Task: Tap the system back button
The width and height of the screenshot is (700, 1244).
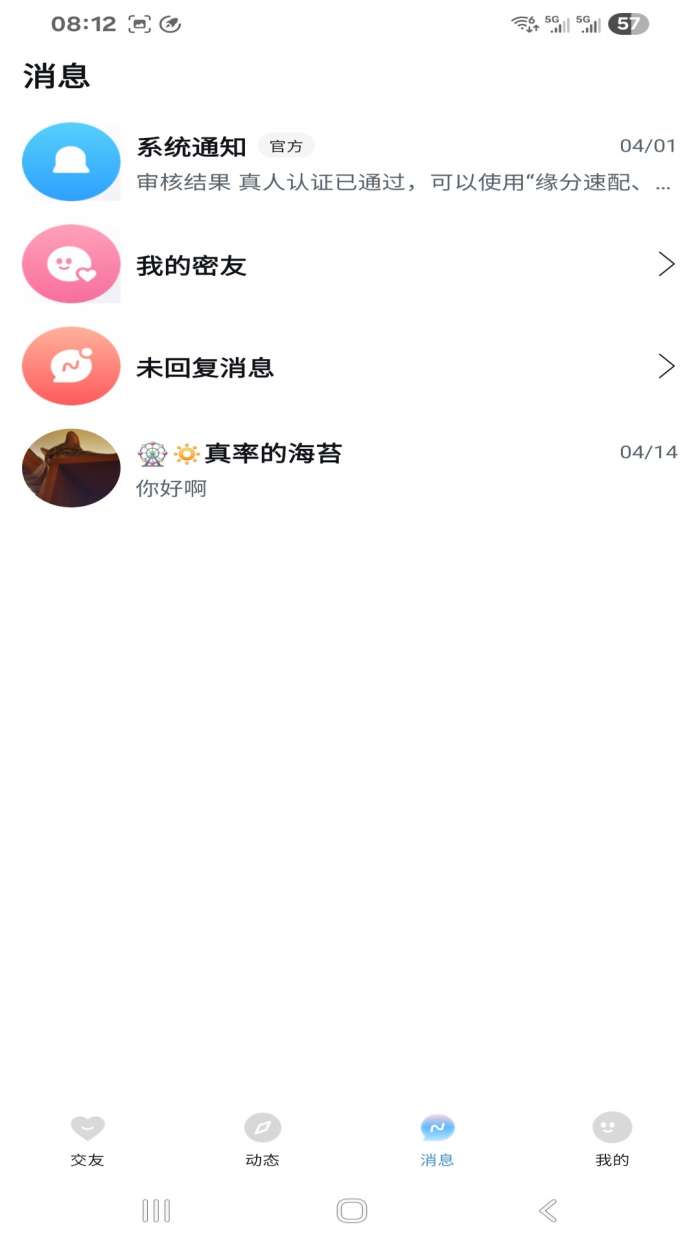Action: [548, 1211]
